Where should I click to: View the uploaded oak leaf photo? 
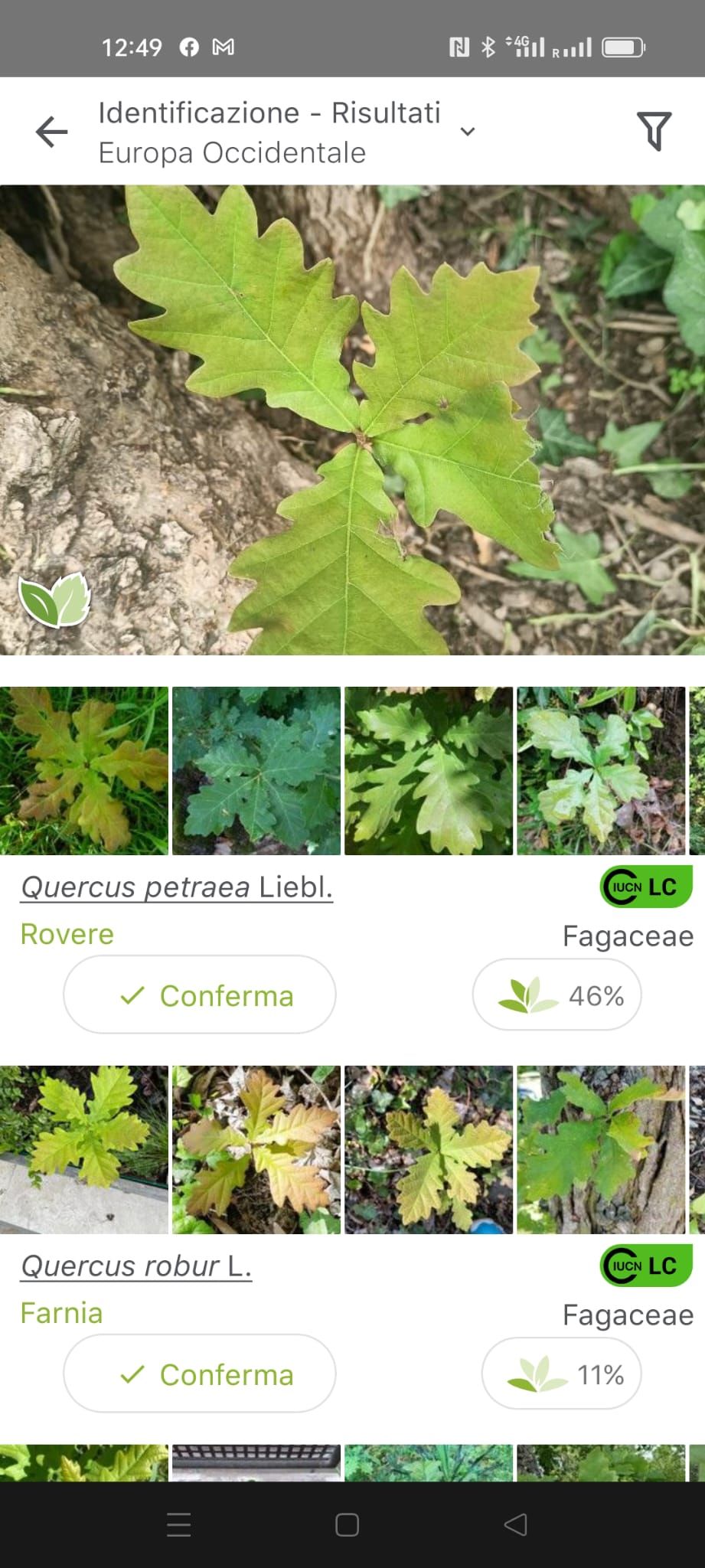point(352,420)
